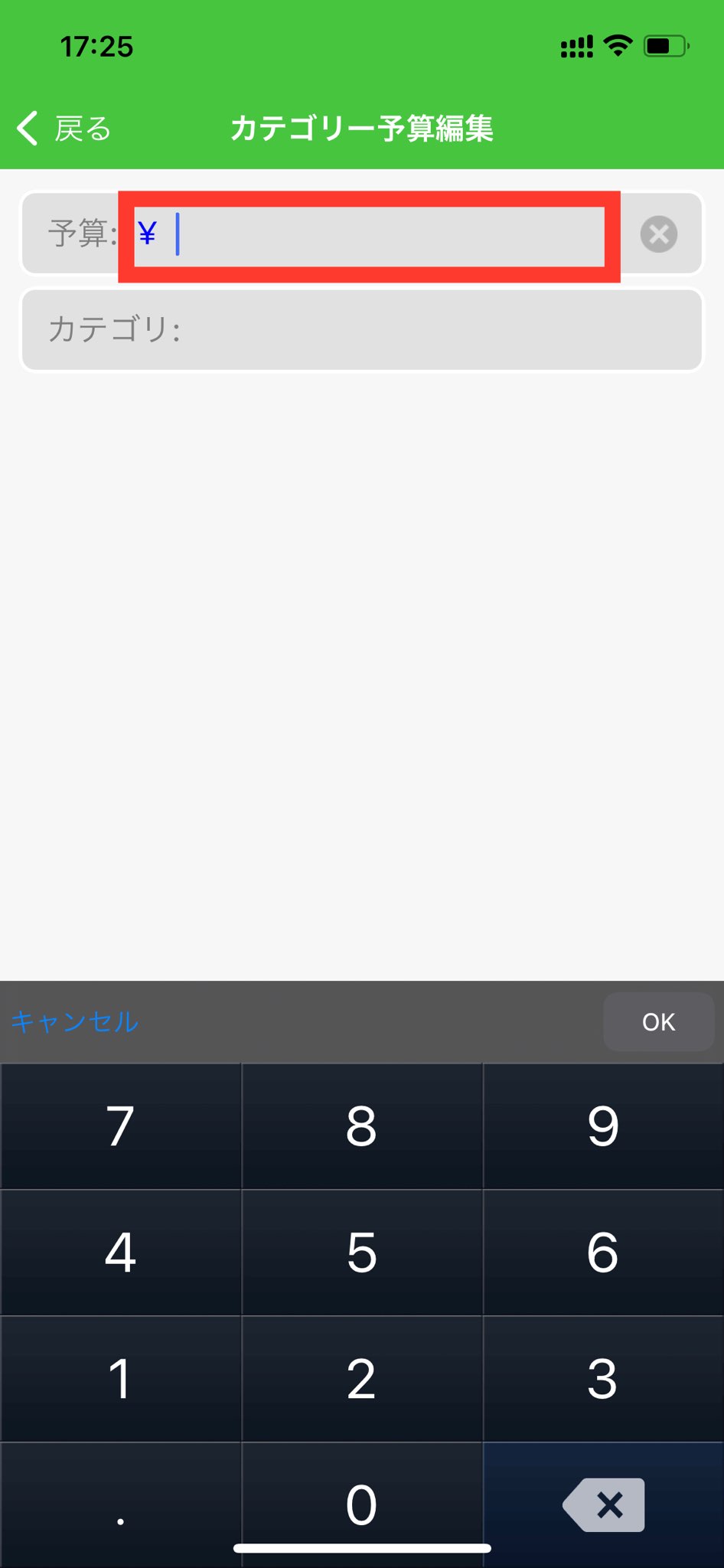Confirm entry with the OK button

click(658, 1021)
